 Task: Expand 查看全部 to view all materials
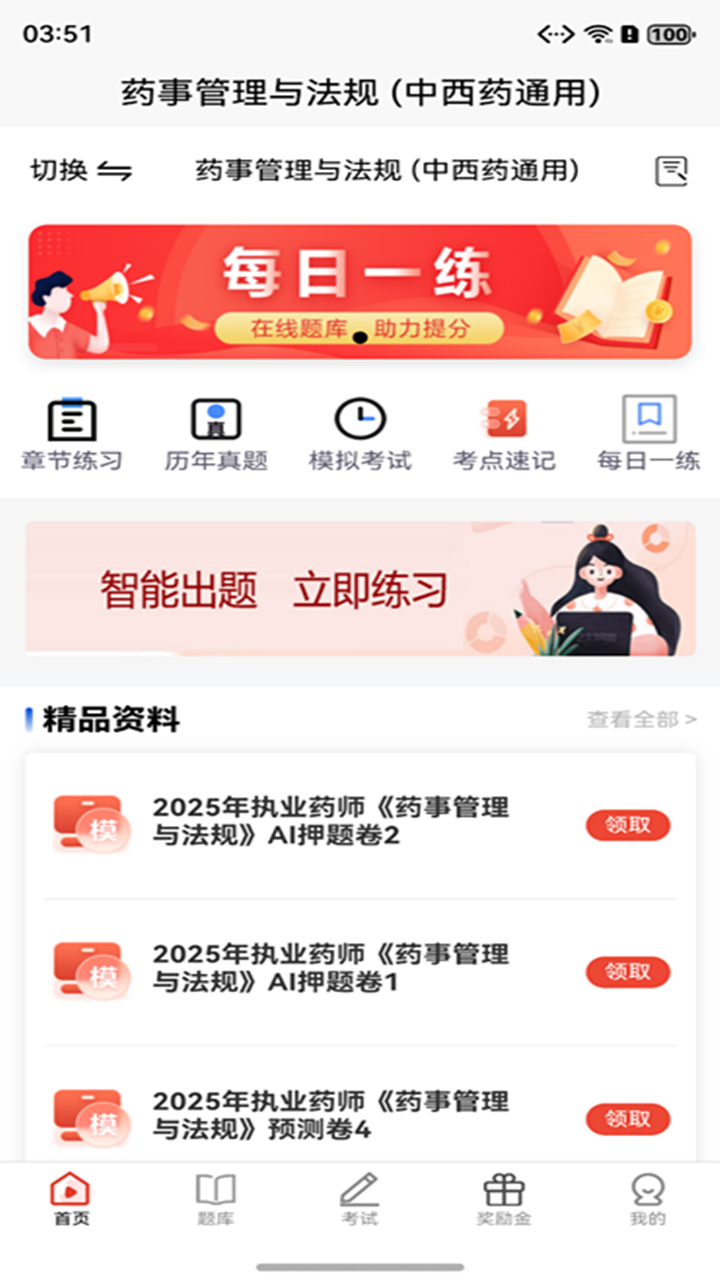point(636,718)
